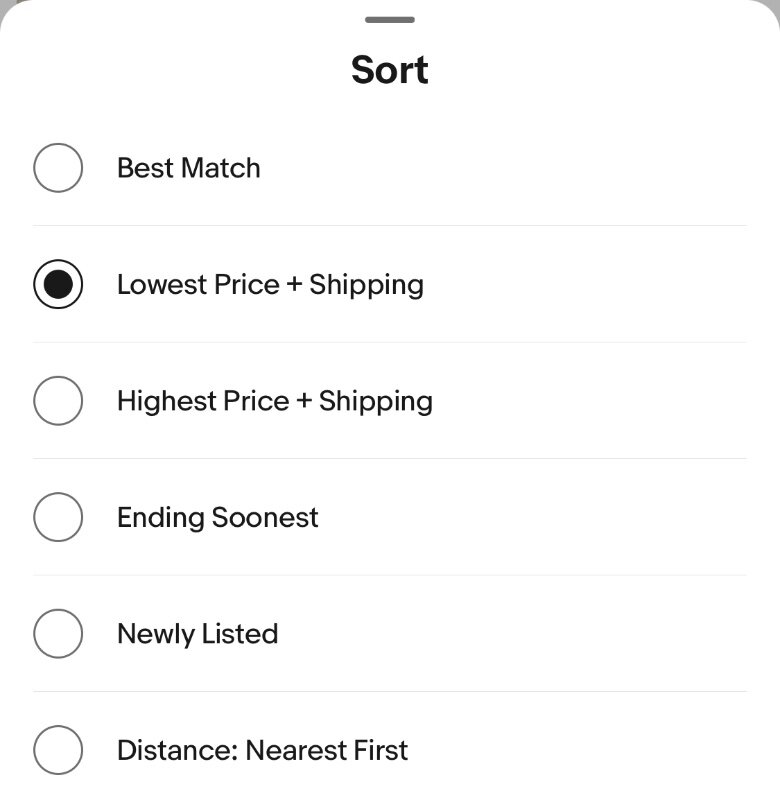
Task: Select the Highest Price + Shipping radio button
Action: (x=58, y=401)
